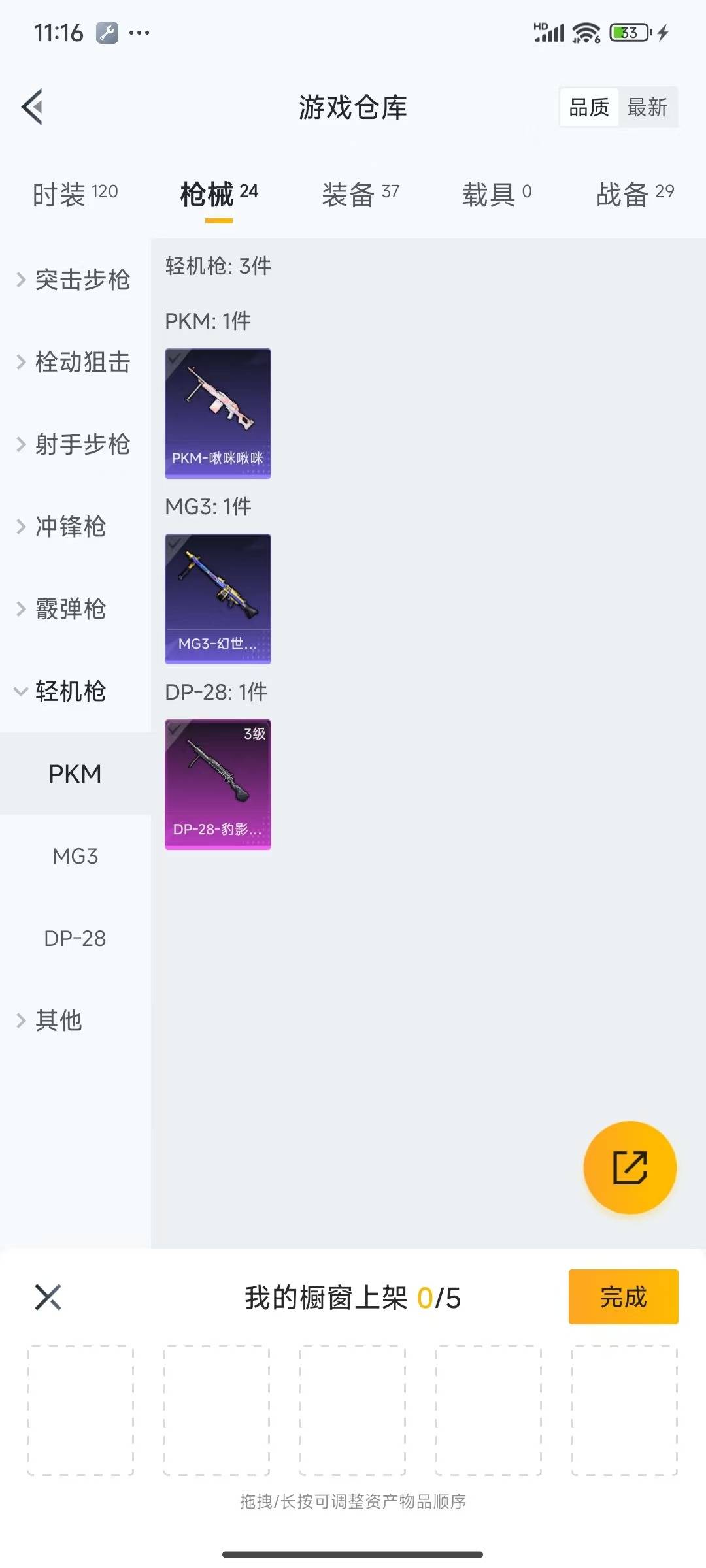The height and width of the screenshot is (1568, 706).
Task: Tap the orange share floating button
Action: point(630,1168)
